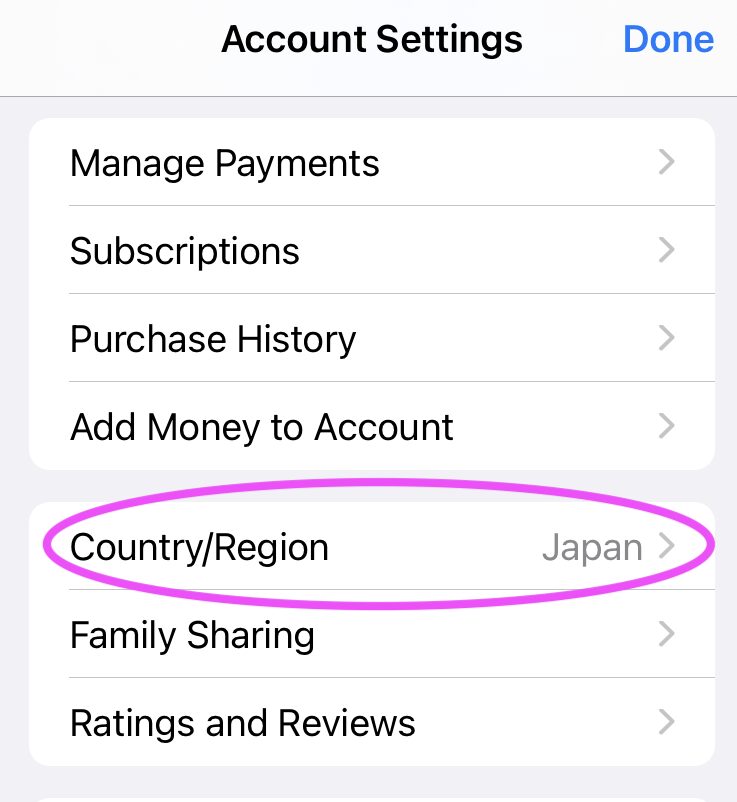Go to Ratings and Reviews
Image resolution: width=737 pixels, height=802 pixels.
(372, 722)
